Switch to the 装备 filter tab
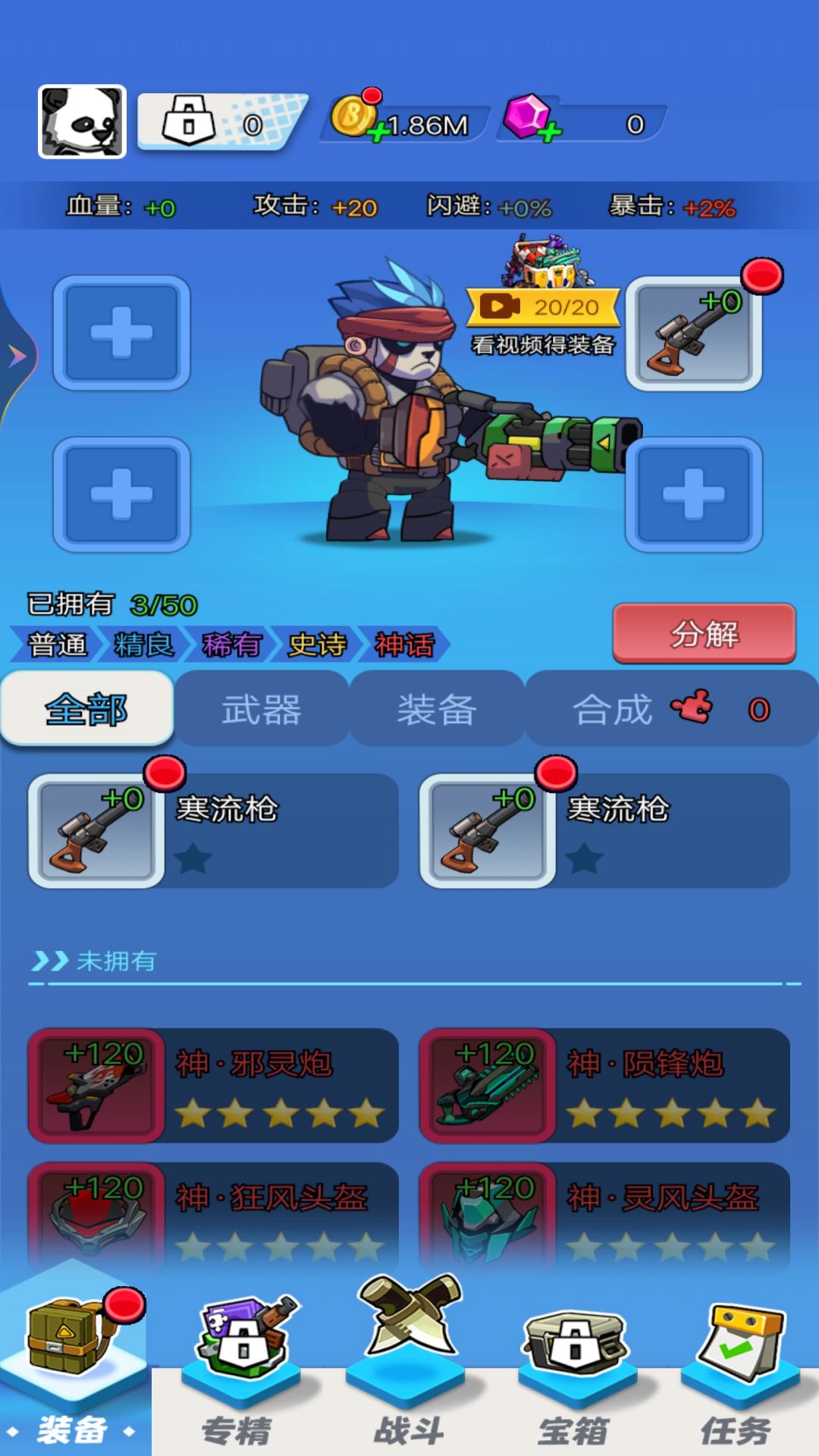819x1456 pixels. pos(437,710)
